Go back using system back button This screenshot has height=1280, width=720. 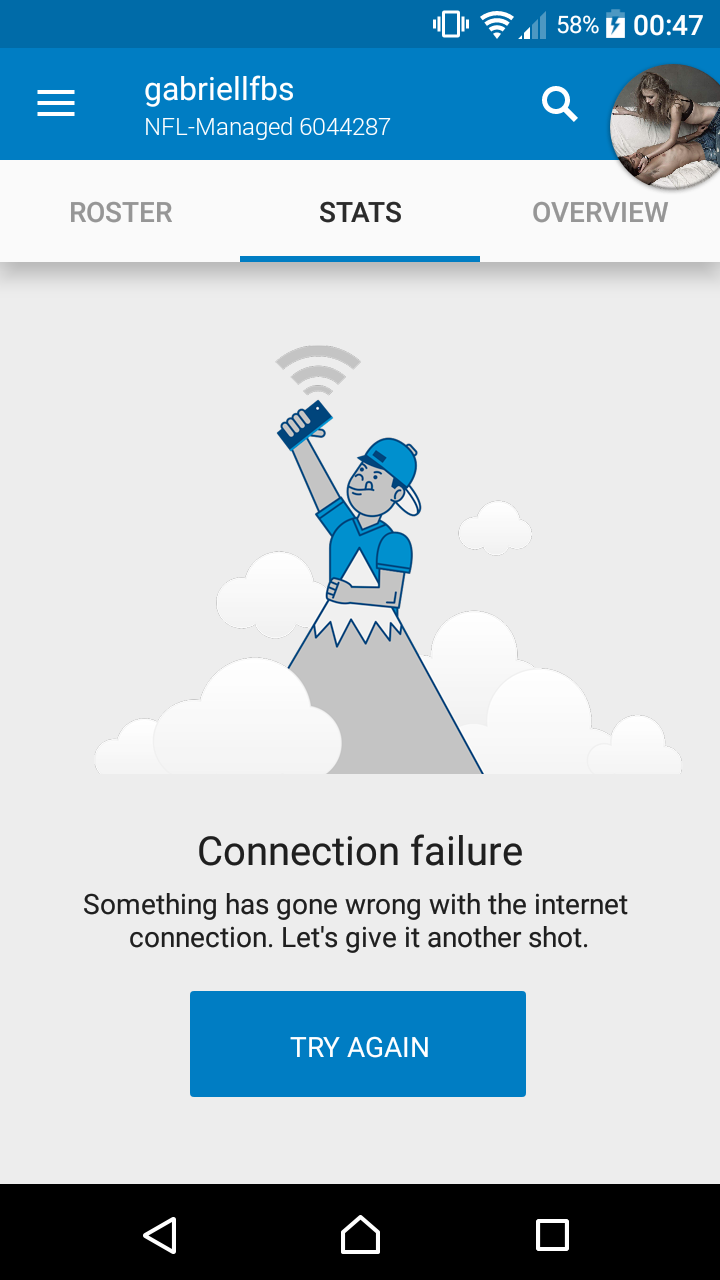(160, 1235)
